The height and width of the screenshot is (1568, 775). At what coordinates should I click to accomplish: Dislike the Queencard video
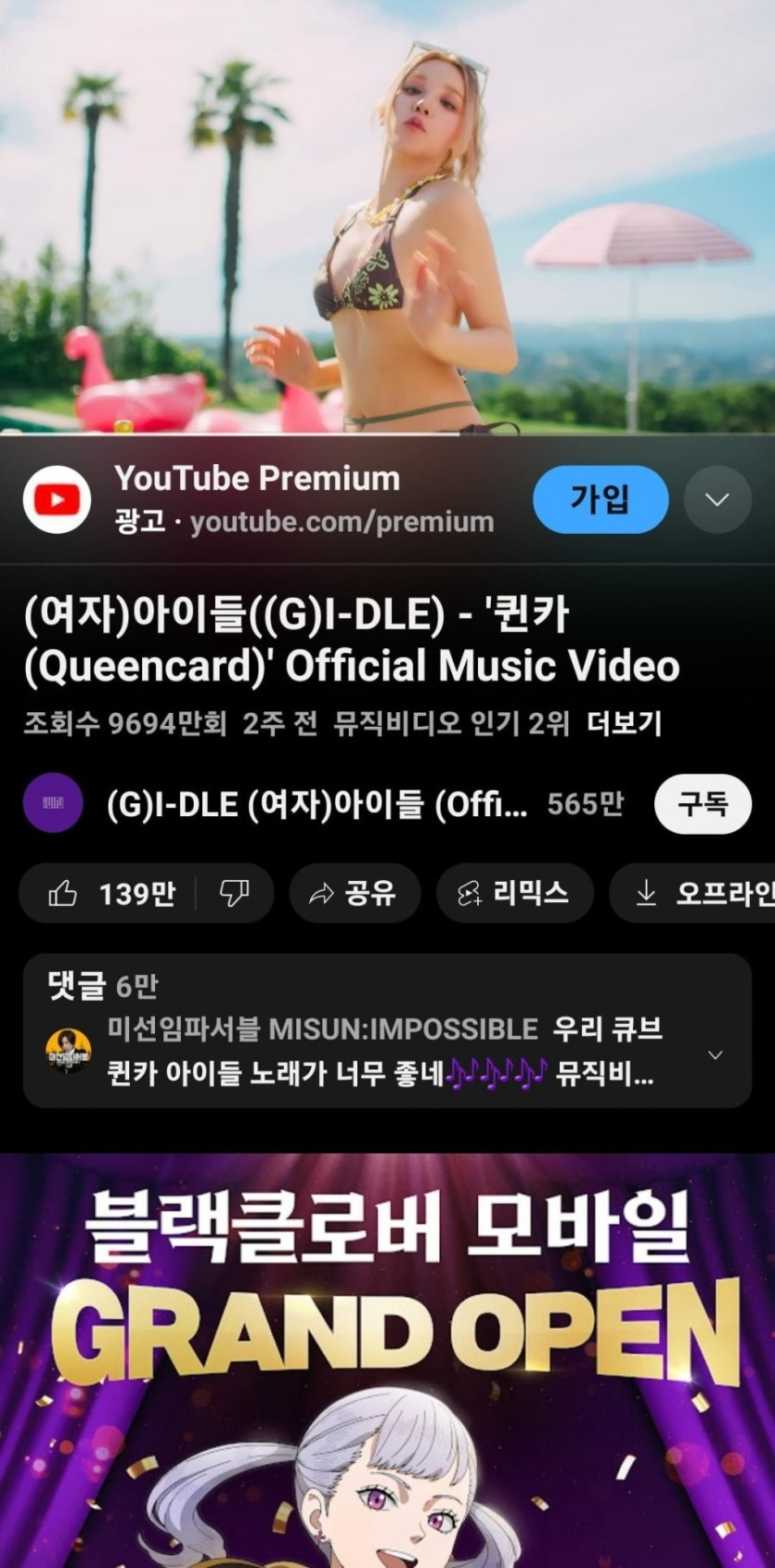234,894
